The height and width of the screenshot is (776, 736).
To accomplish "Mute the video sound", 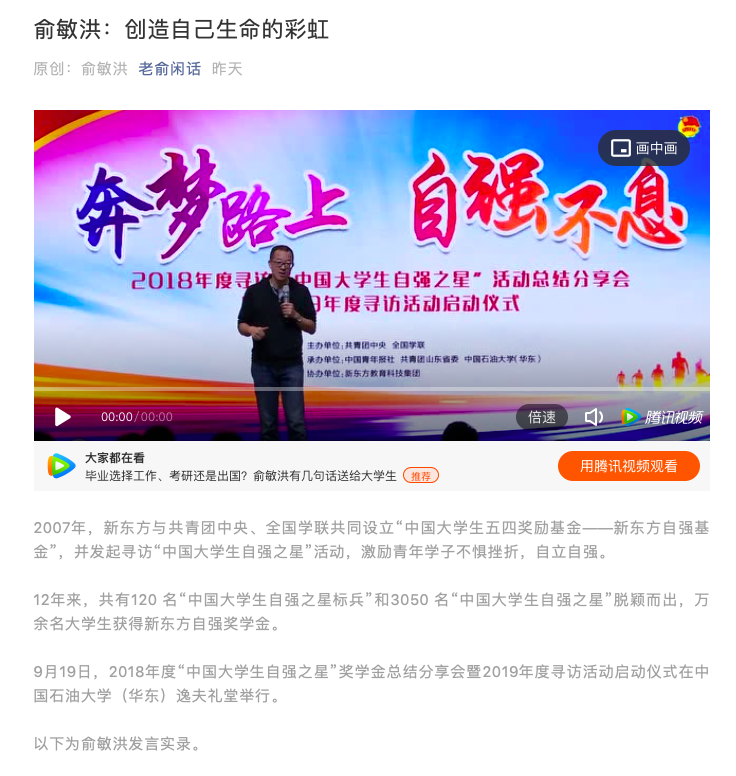I will pyautogui.click(x=593, y=417).
